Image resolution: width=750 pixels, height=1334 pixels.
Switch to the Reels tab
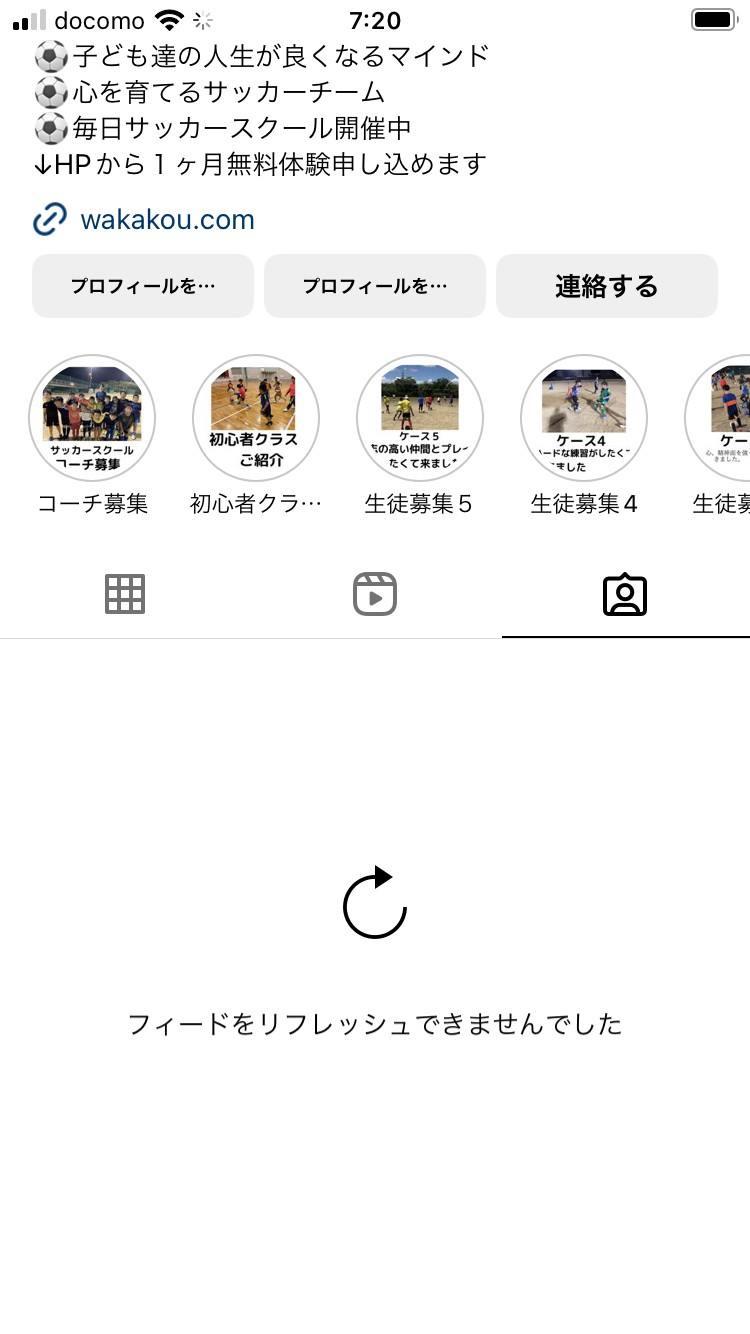click(x=375, y=594)
